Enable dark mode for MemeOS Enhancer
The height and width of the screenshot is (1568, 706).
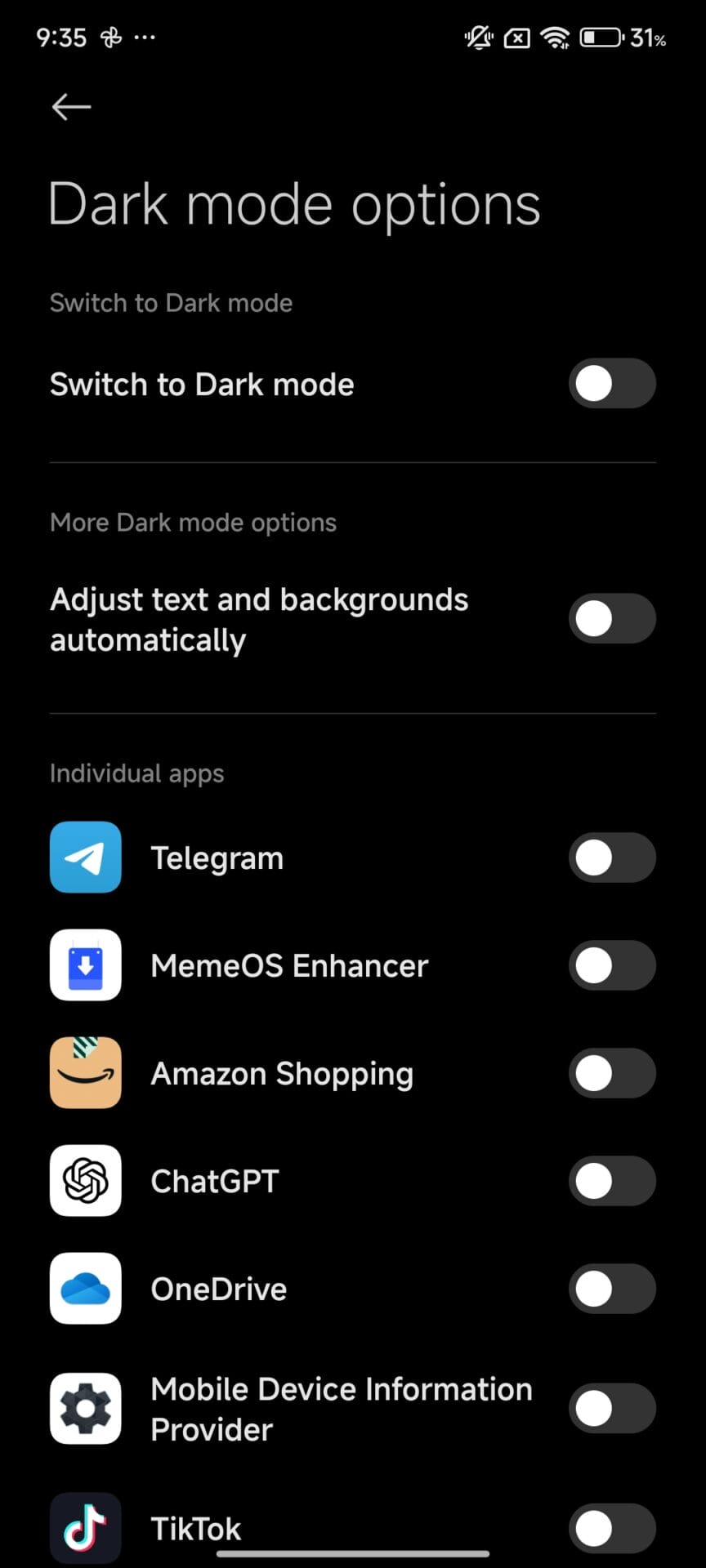(x=612, y=965)
